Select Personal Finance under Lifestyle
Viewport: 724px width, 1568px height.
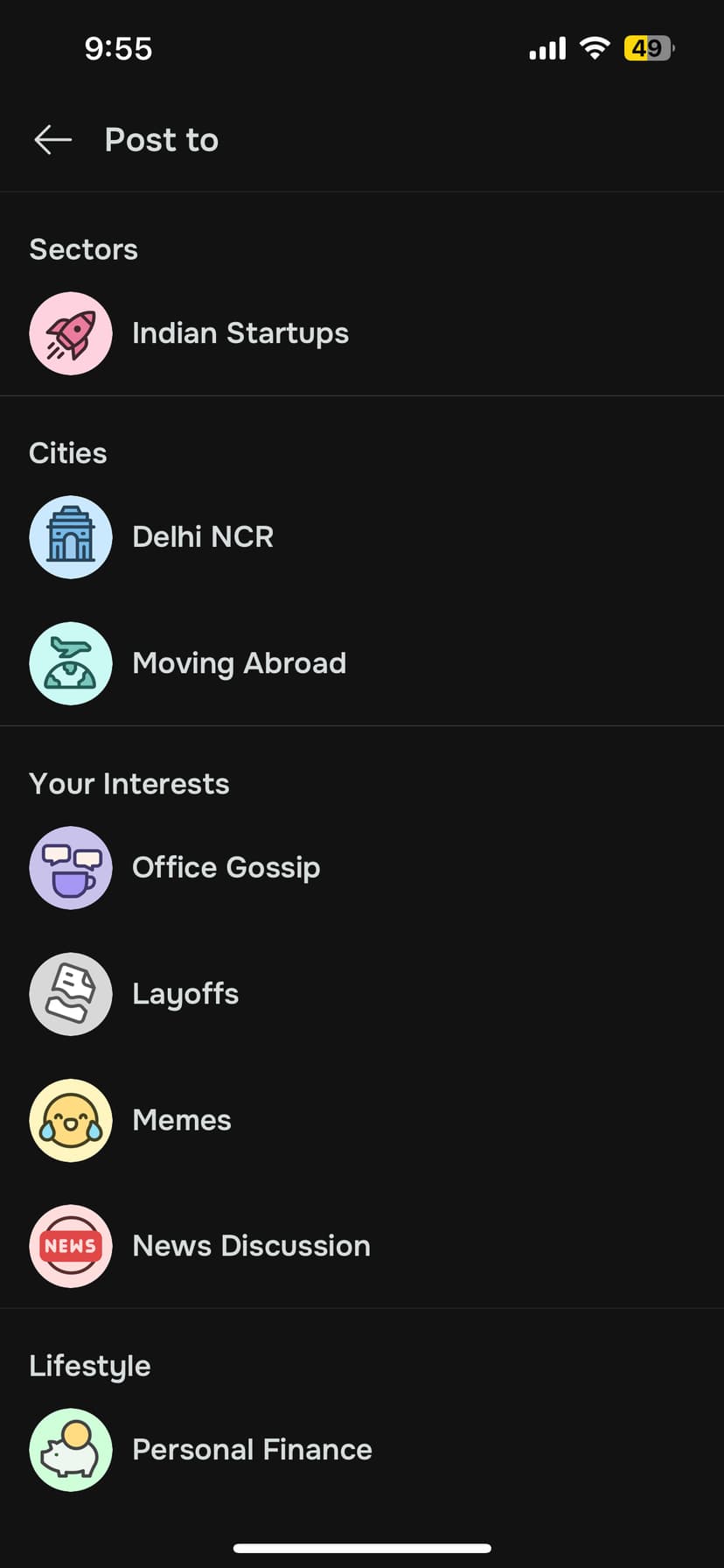pos(252,1450)
